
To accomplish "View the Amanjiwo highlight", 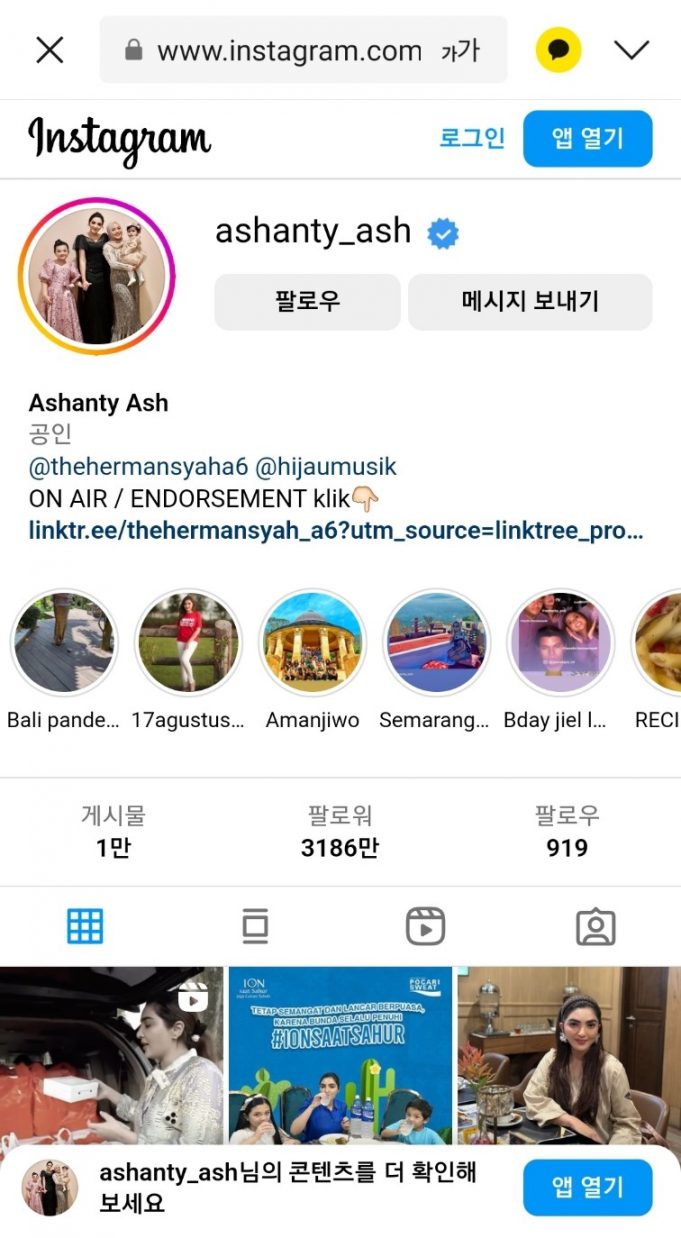I will click(x=312, y=643).
